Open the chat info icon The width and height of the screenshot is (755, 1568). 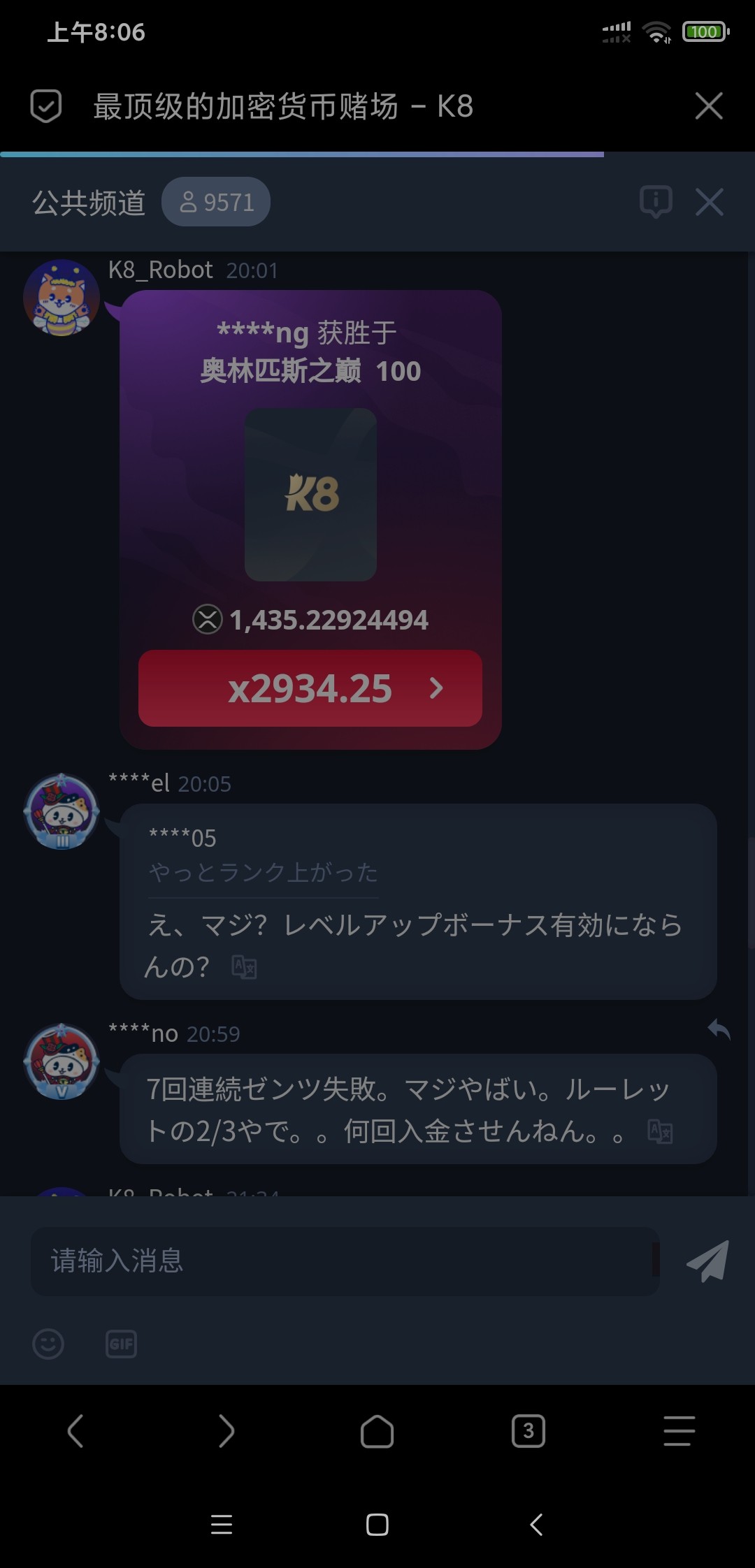(x=656, y=202)
